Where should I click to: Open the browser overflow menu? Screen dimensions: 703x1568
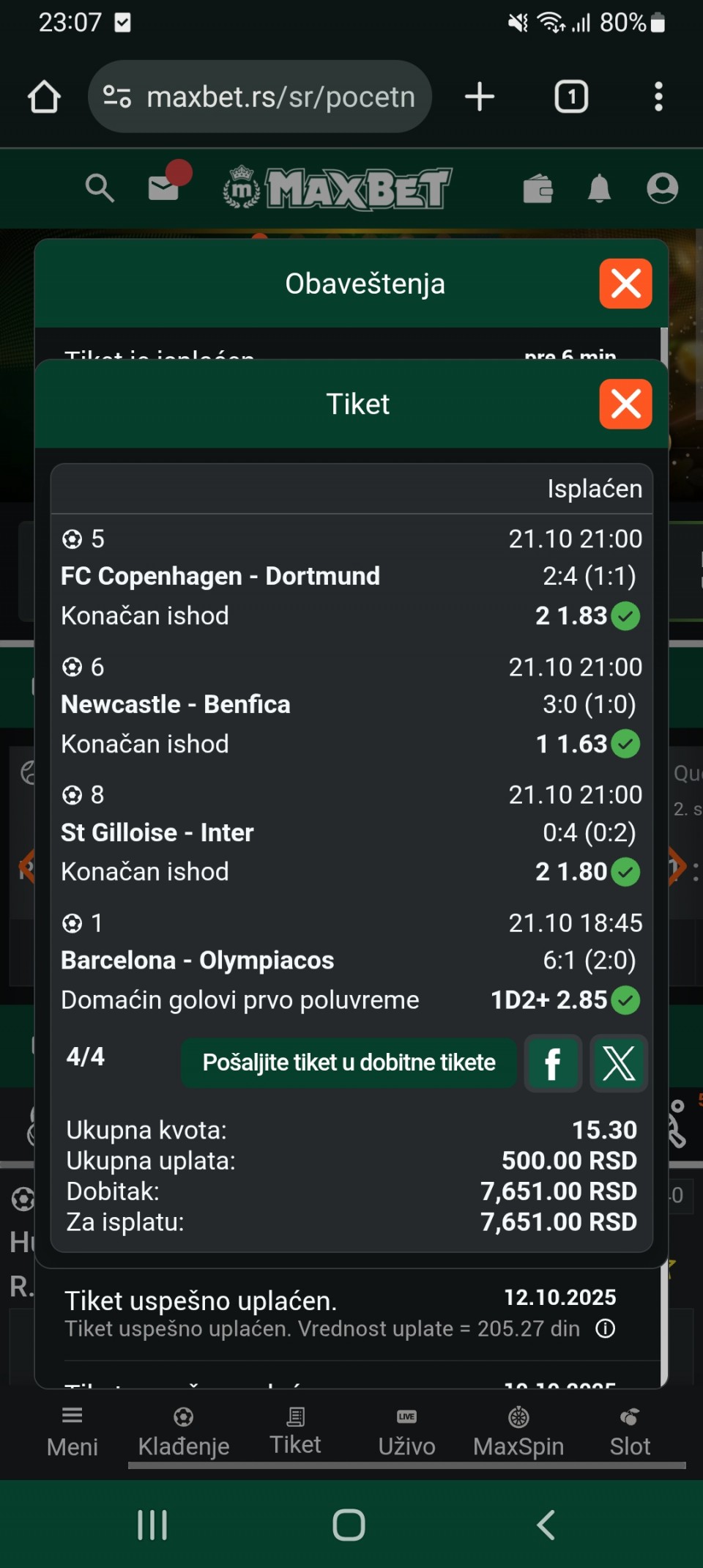point(658,97)
